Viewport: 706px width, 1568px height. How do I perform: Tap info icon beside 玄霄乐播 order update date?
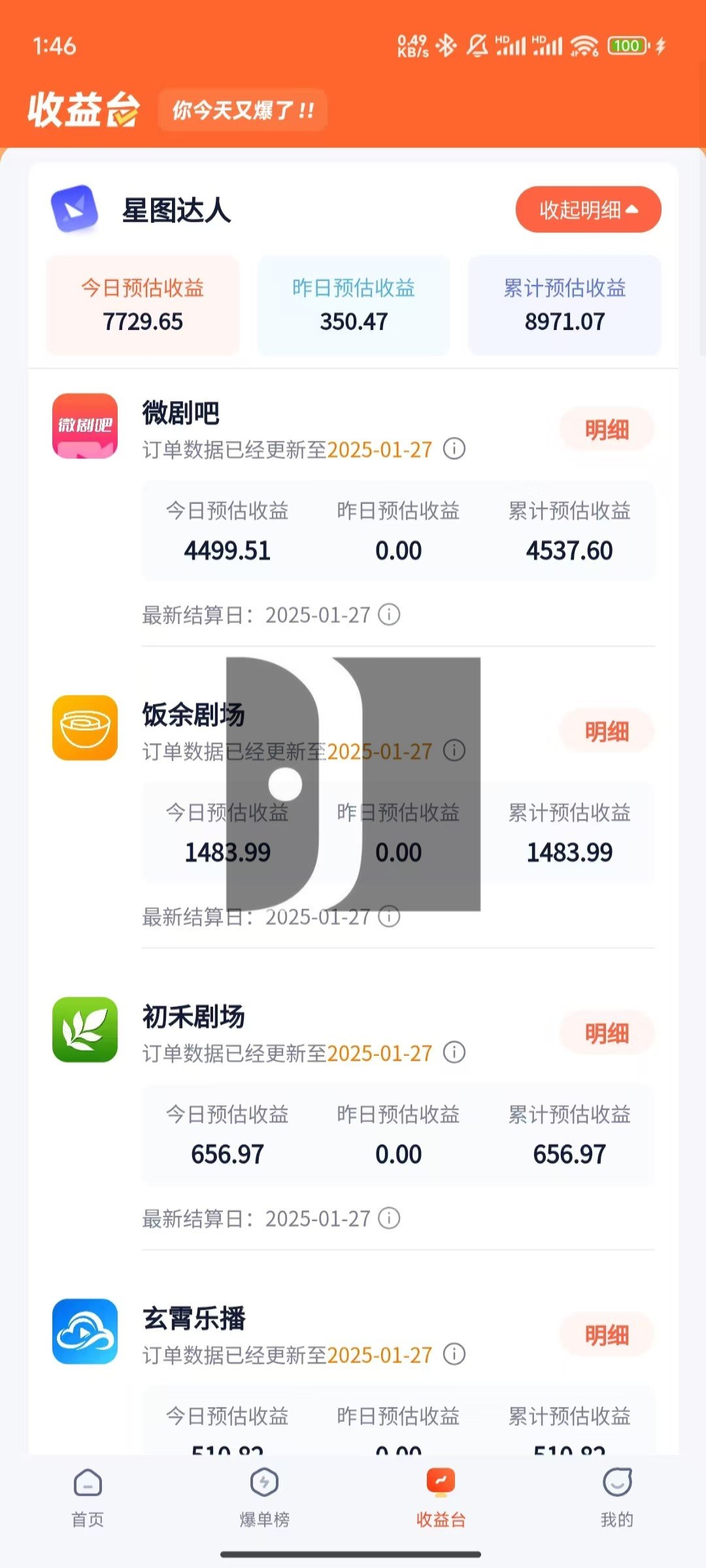(x=454, y=1354)
